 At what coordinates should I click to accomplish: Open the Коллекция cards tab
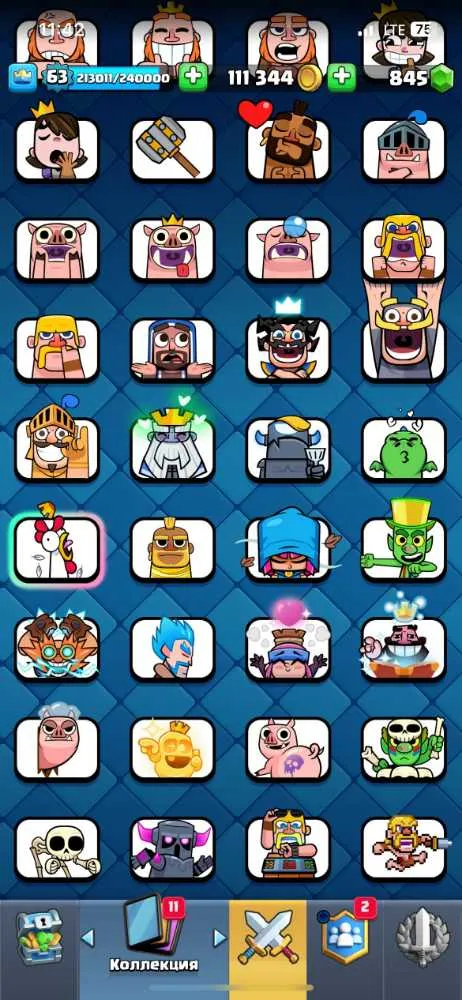click(154, 943)
